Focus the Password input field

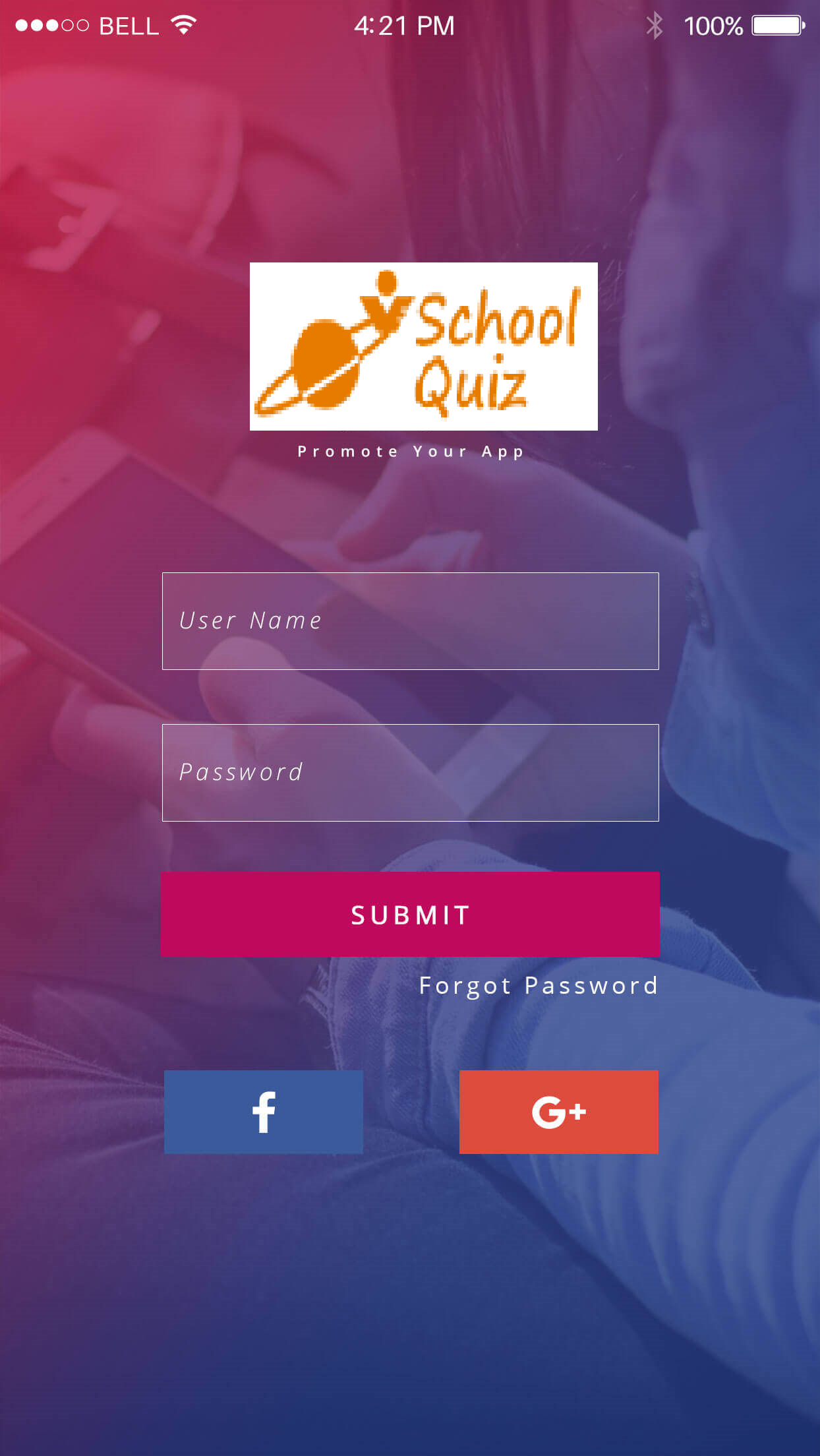point(410,773)
